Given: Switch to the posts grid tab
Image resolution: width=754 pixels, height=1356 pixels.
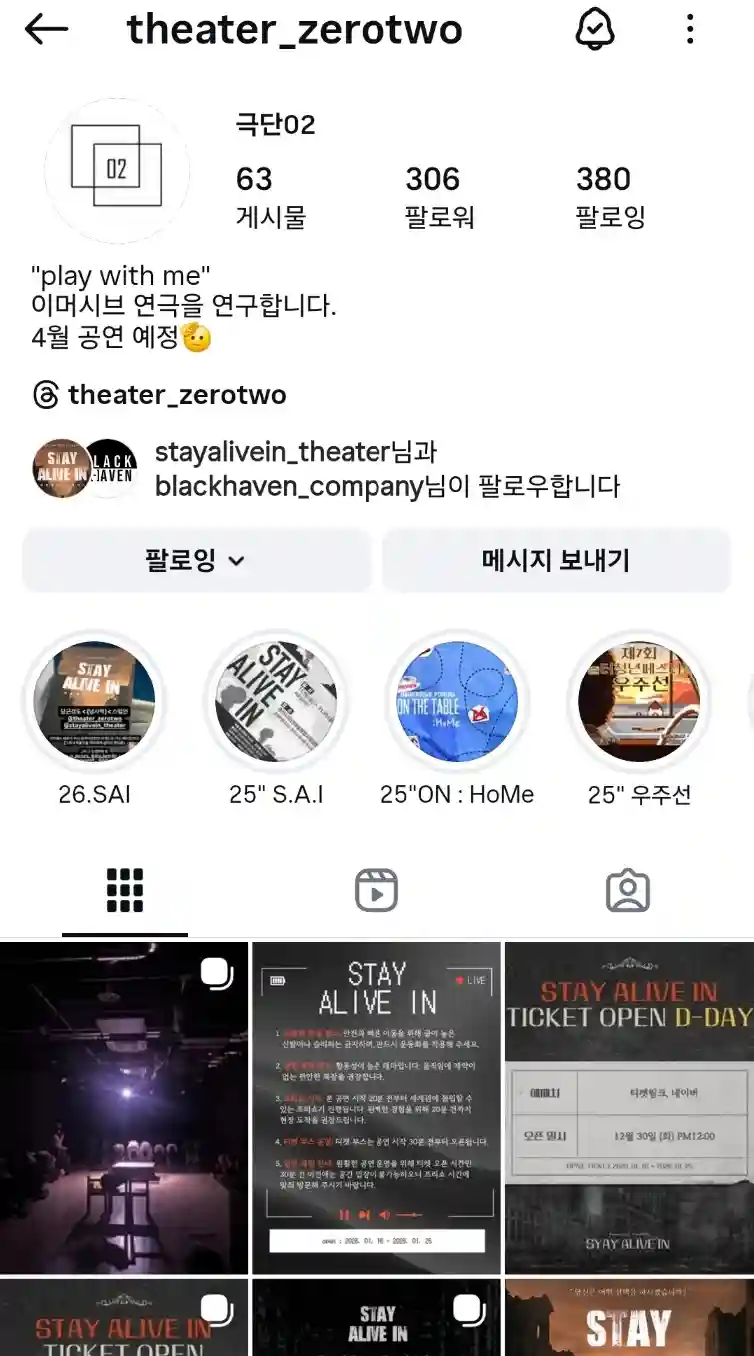Looking at the screenshot, I should 125,890.
